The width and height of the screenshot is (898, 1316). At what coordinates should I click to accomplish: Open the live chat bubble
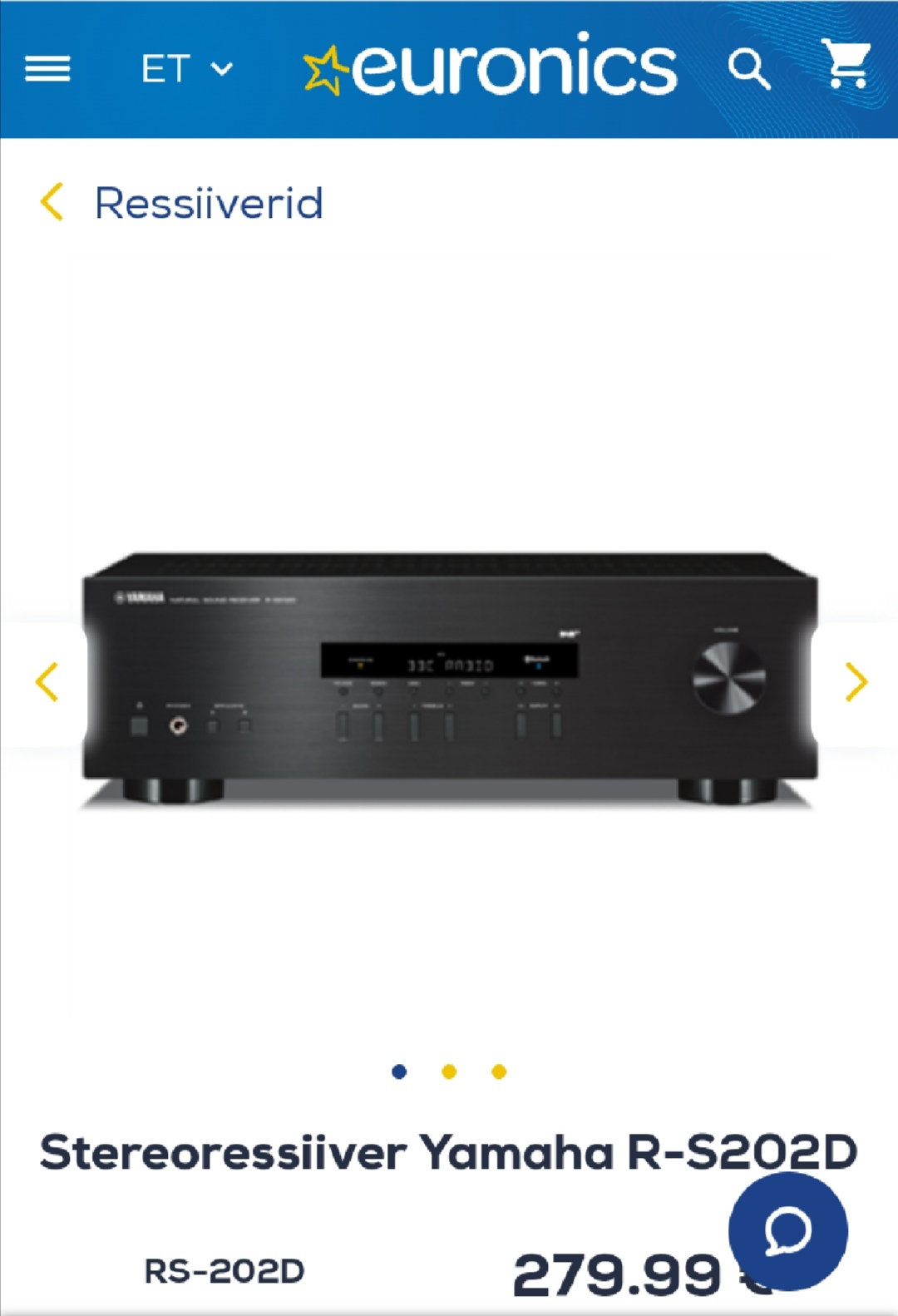787,1231
